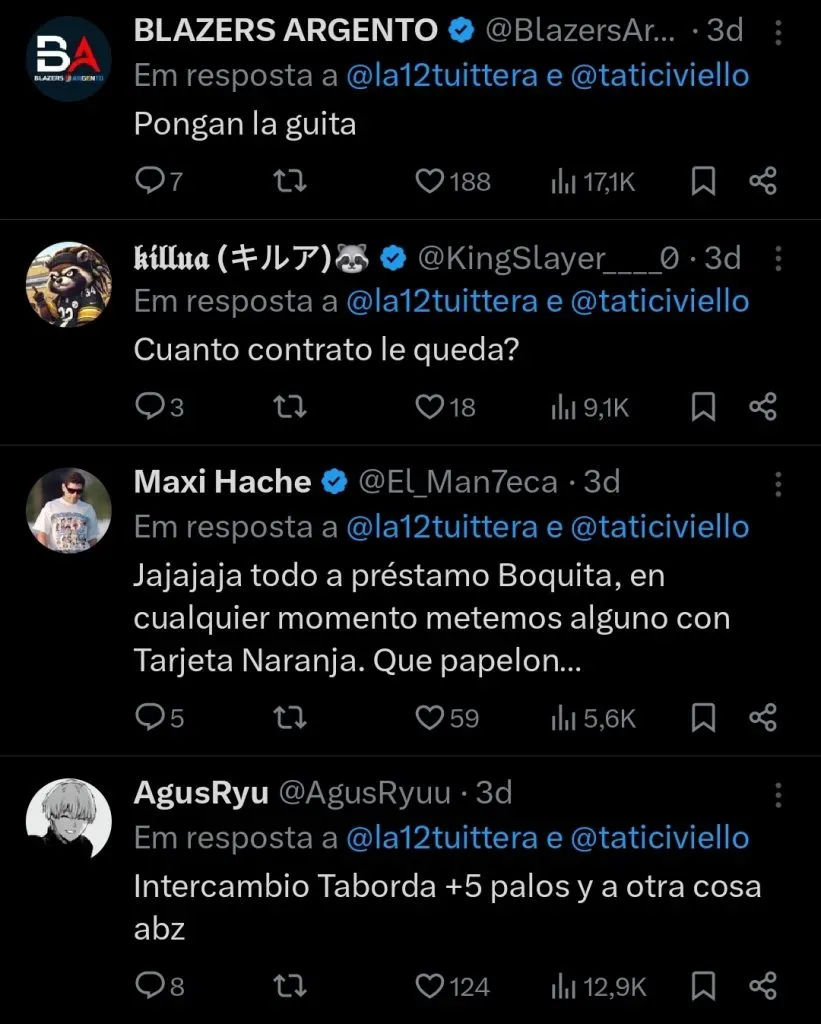Open @taticiviello mention in AgusRyu's reply
The height and width of the screenshot is (1024, 821).
point(659,838)
